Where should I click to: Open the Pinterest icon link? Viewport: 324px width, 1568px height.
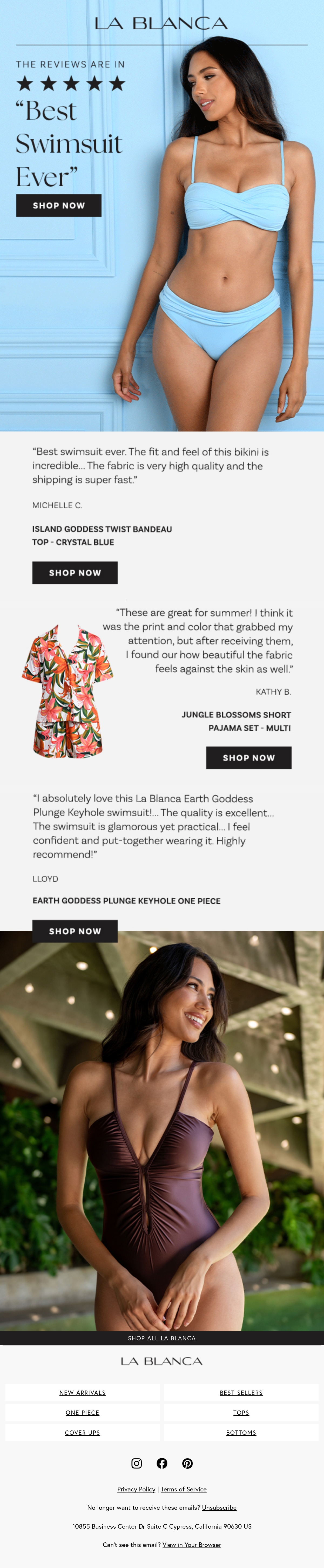click(x=188, y=1463)
